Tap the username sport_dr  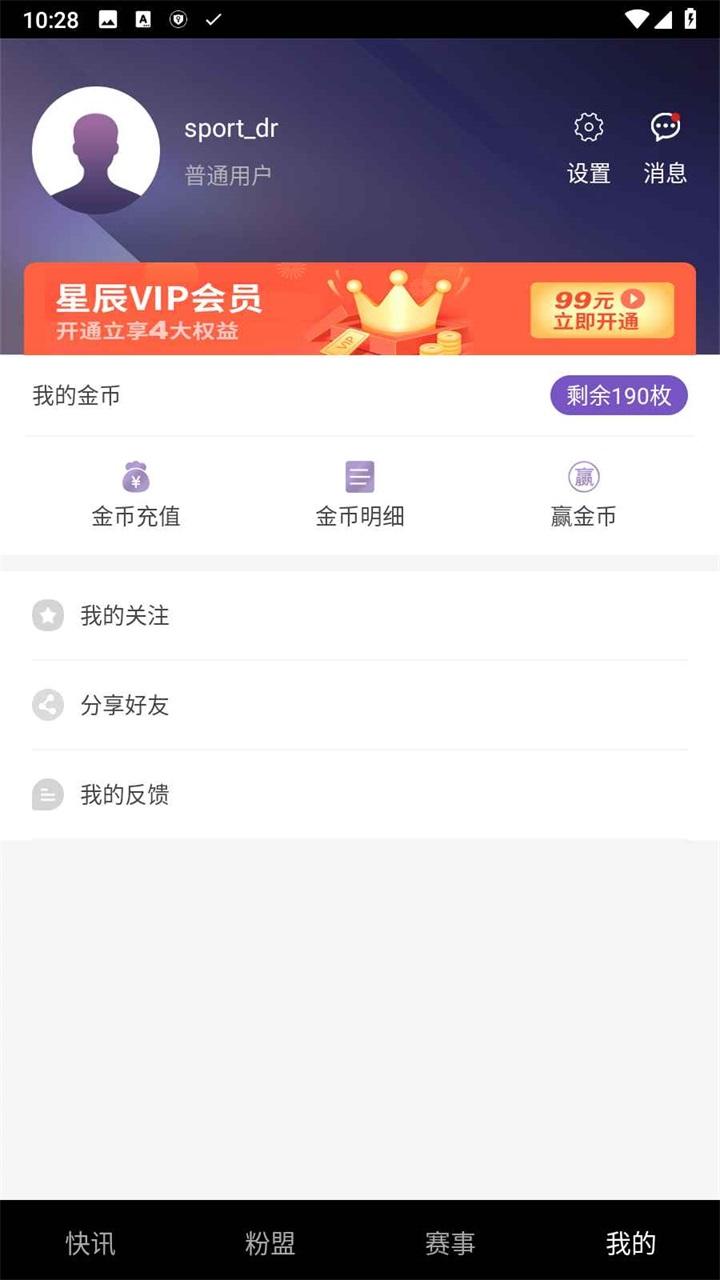tap(231, 128)
